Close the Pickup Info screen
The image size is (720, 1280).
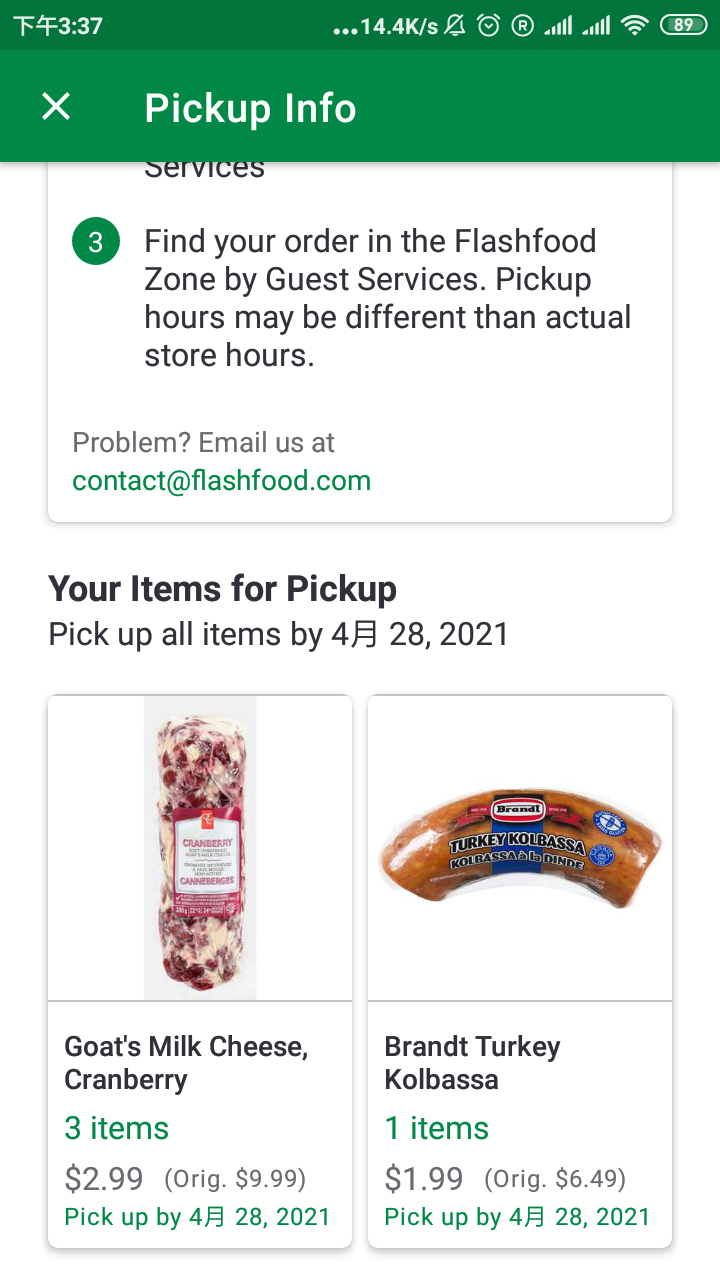click(x=56, y=107)
